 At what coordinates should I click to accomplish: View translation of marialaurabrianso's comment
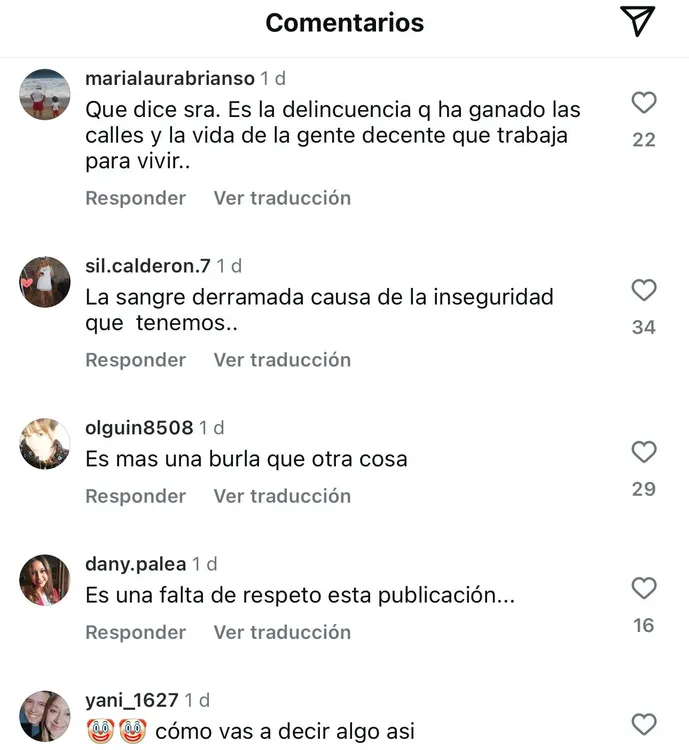pos(282,198)
